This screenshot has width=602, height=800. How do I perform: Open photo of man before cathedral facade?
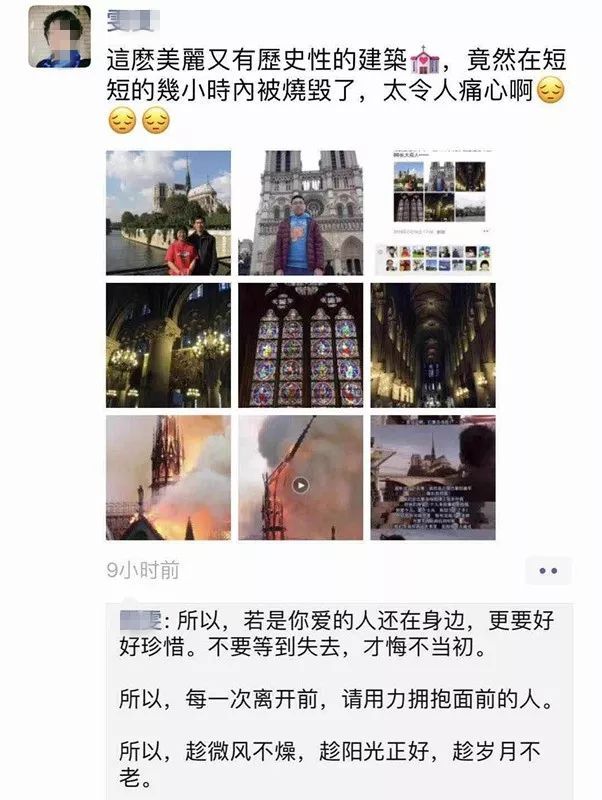click(x=300, y=213)
